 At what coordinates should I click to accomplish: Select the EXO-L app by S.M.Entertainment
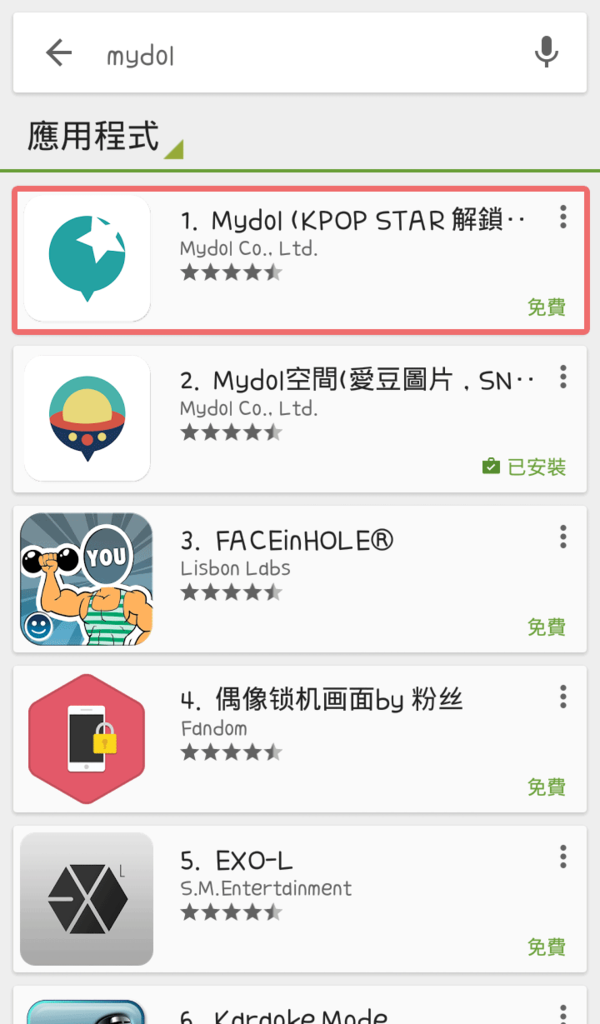pos(300,900)
